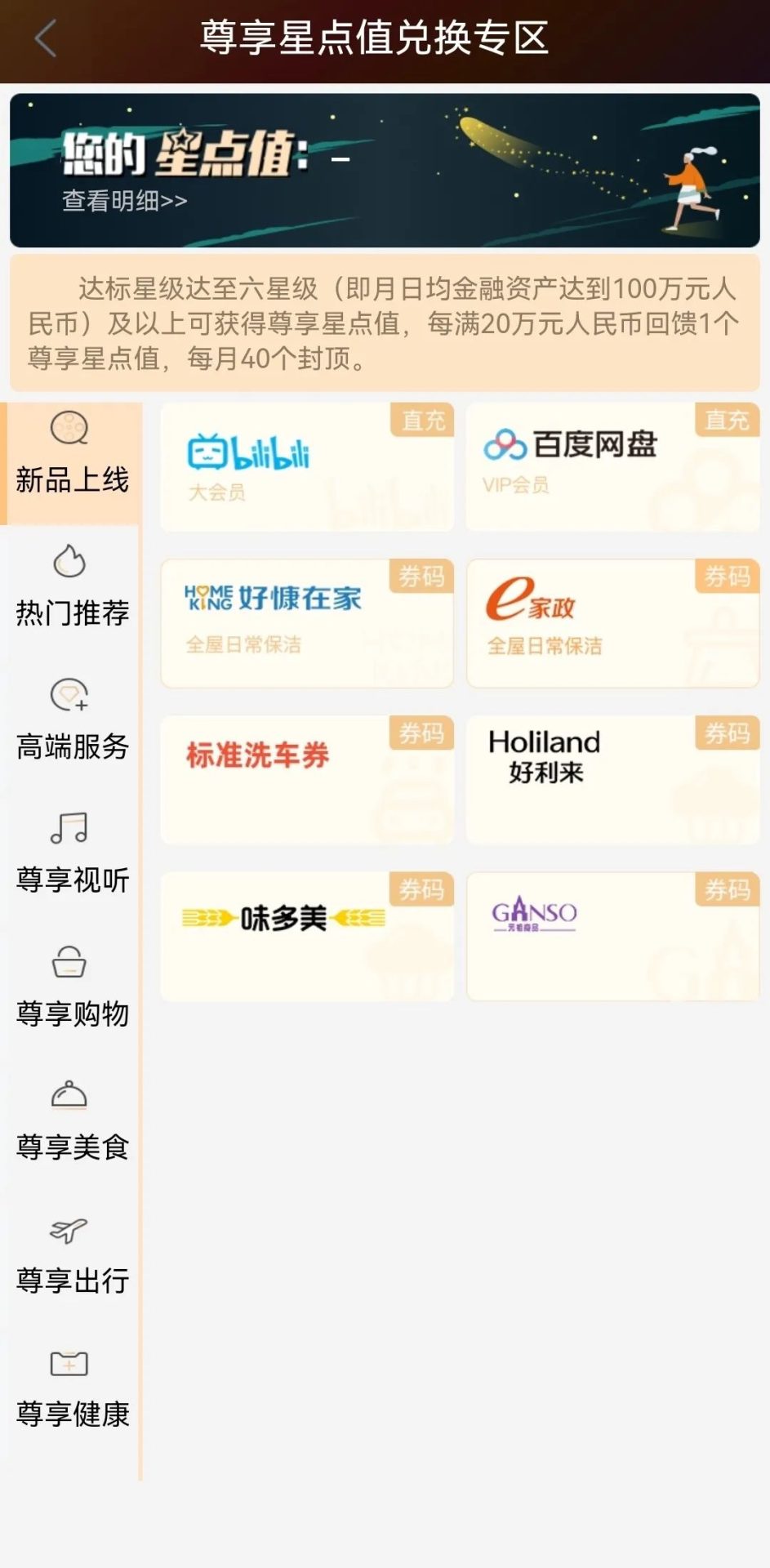Open the bilibili 大会员 card
Viewport: 770px width, 1568px height.
[x=306, y=468]
